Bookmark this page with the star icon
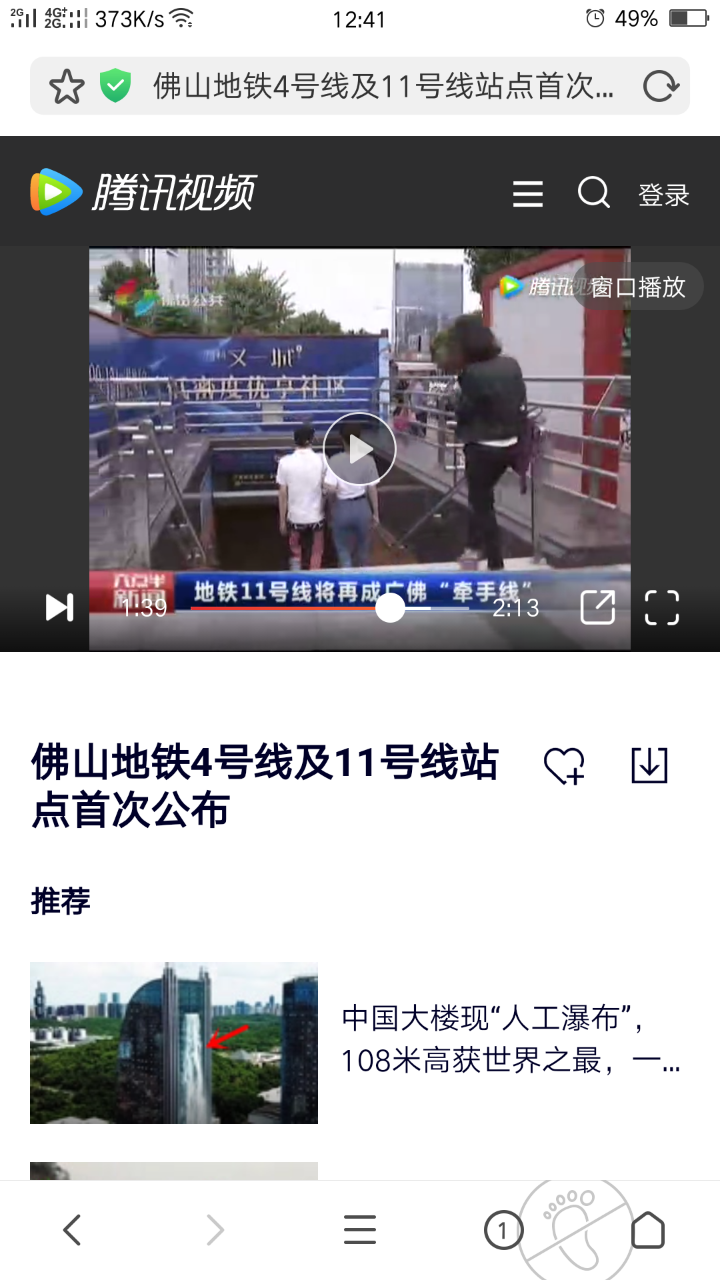Viewport: 720px width, 1280px height. (67, 87)
